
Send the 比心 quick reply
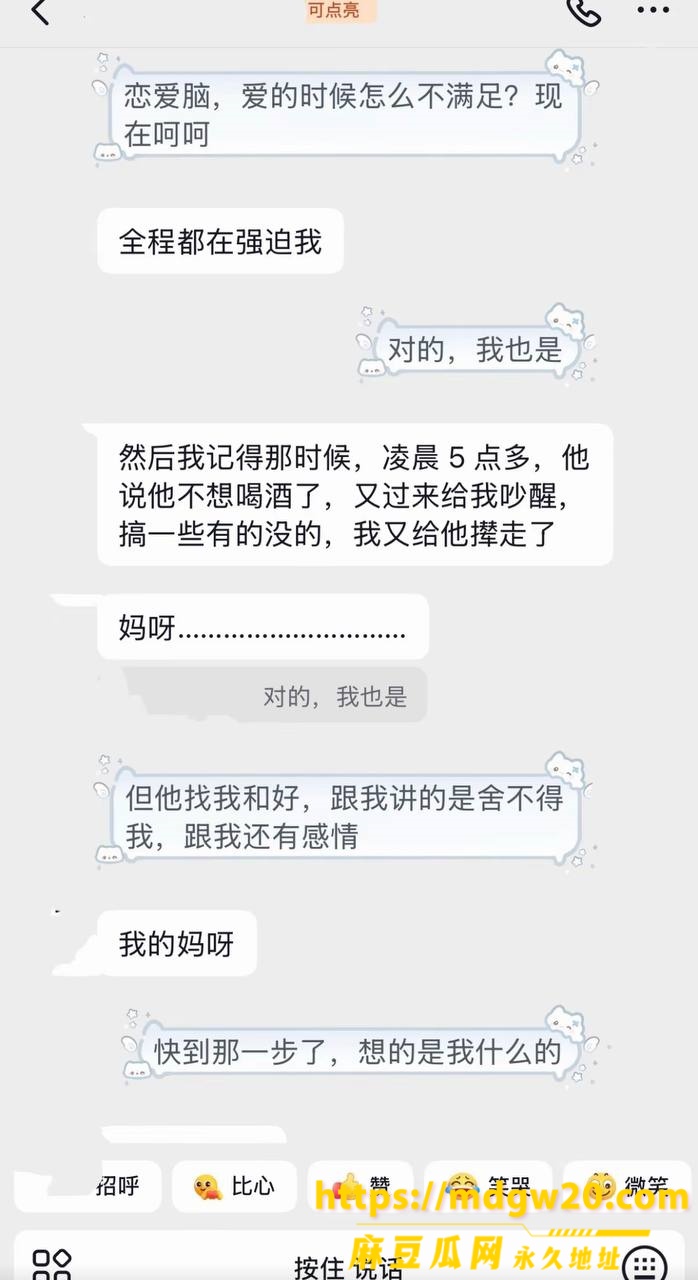pos(234,1186)
